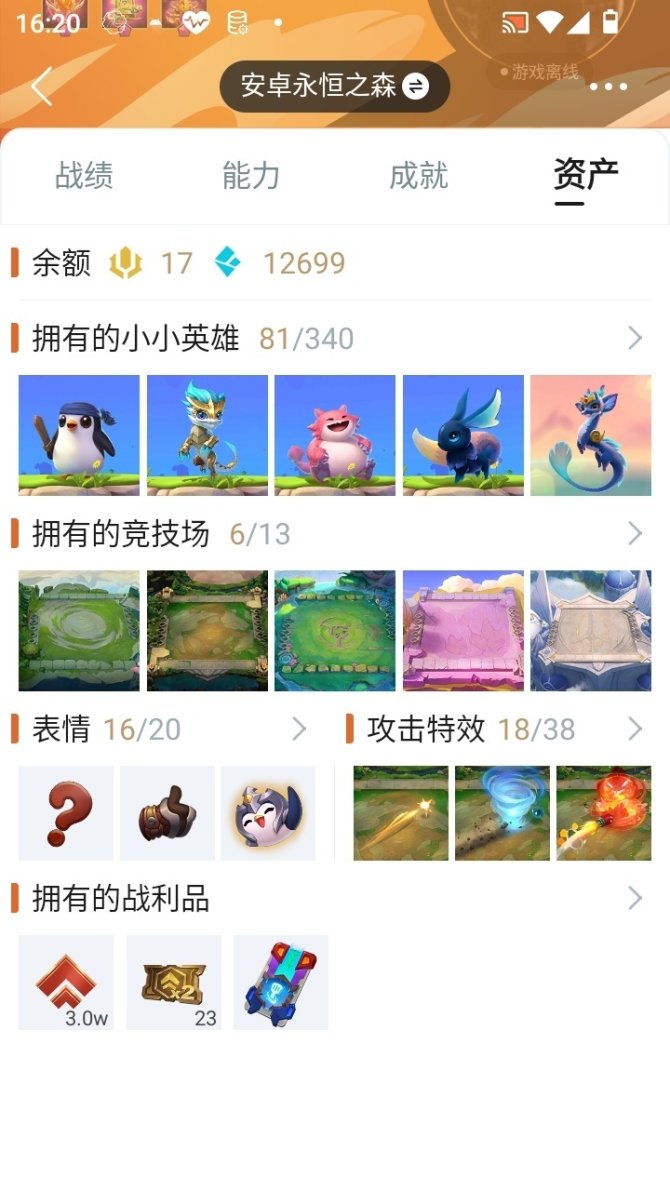
Task: Expand 拥有的竞技场 list
Action: [x=634, y=533]
